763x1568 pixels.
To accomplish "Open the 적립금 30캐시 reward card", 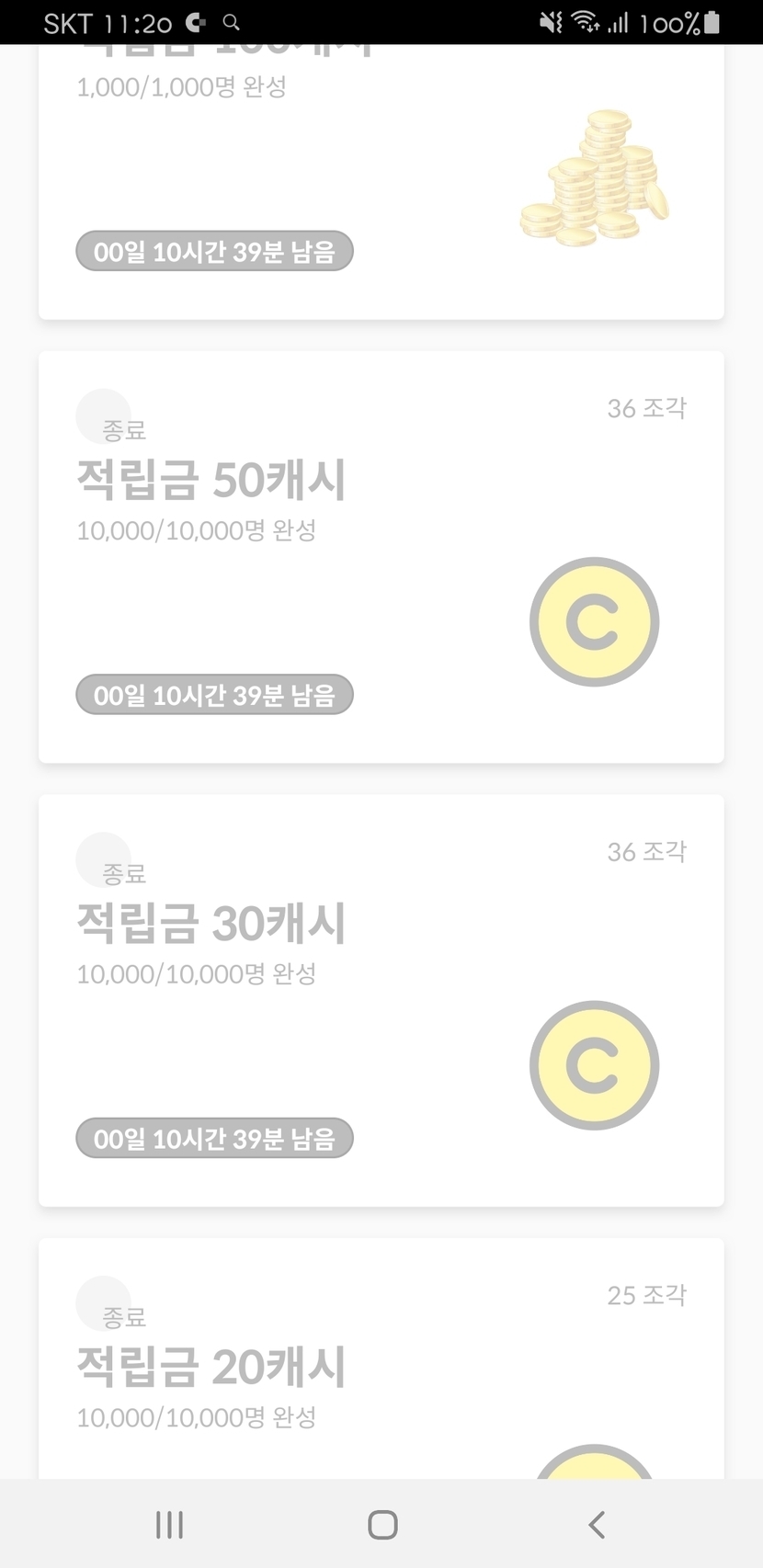I will 381,1000.
